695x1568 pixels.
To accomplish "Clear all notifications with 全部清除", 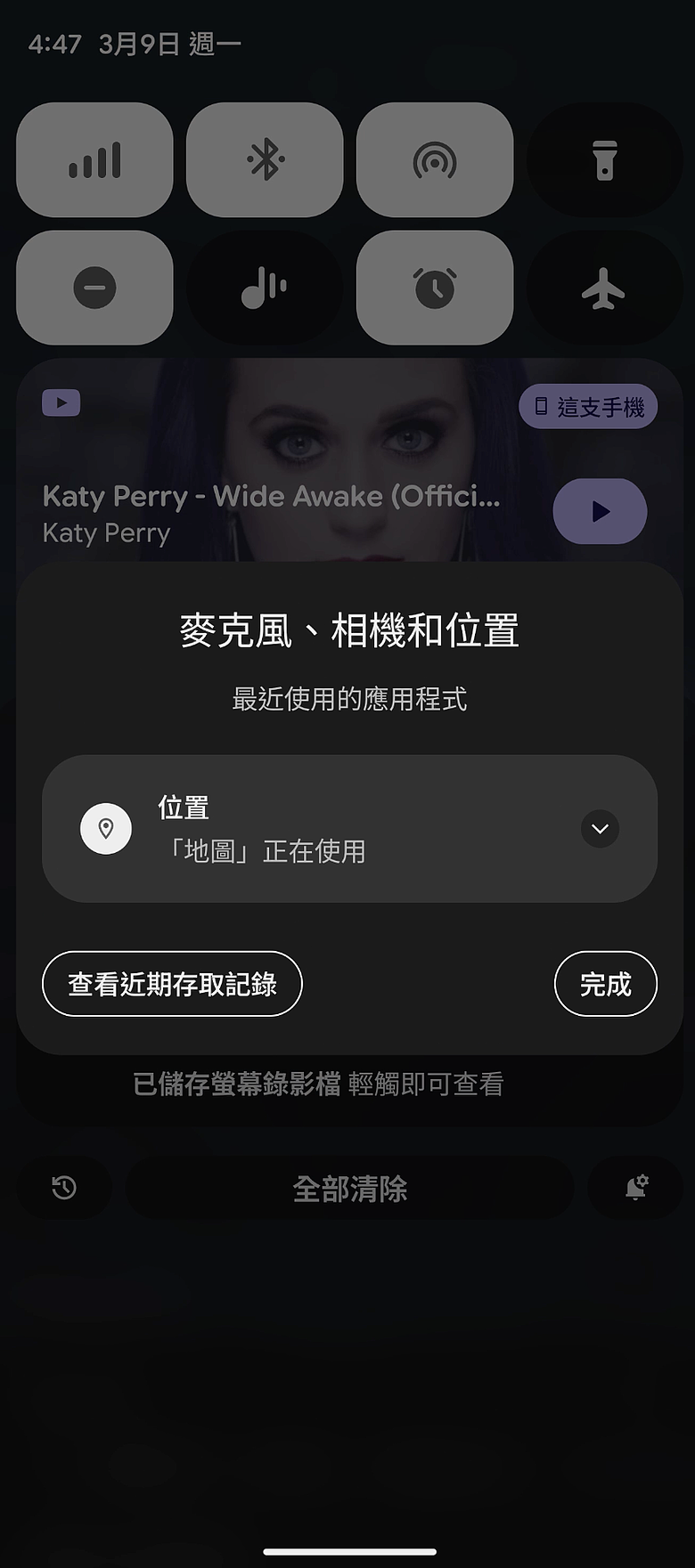I will click(349, 1189).
